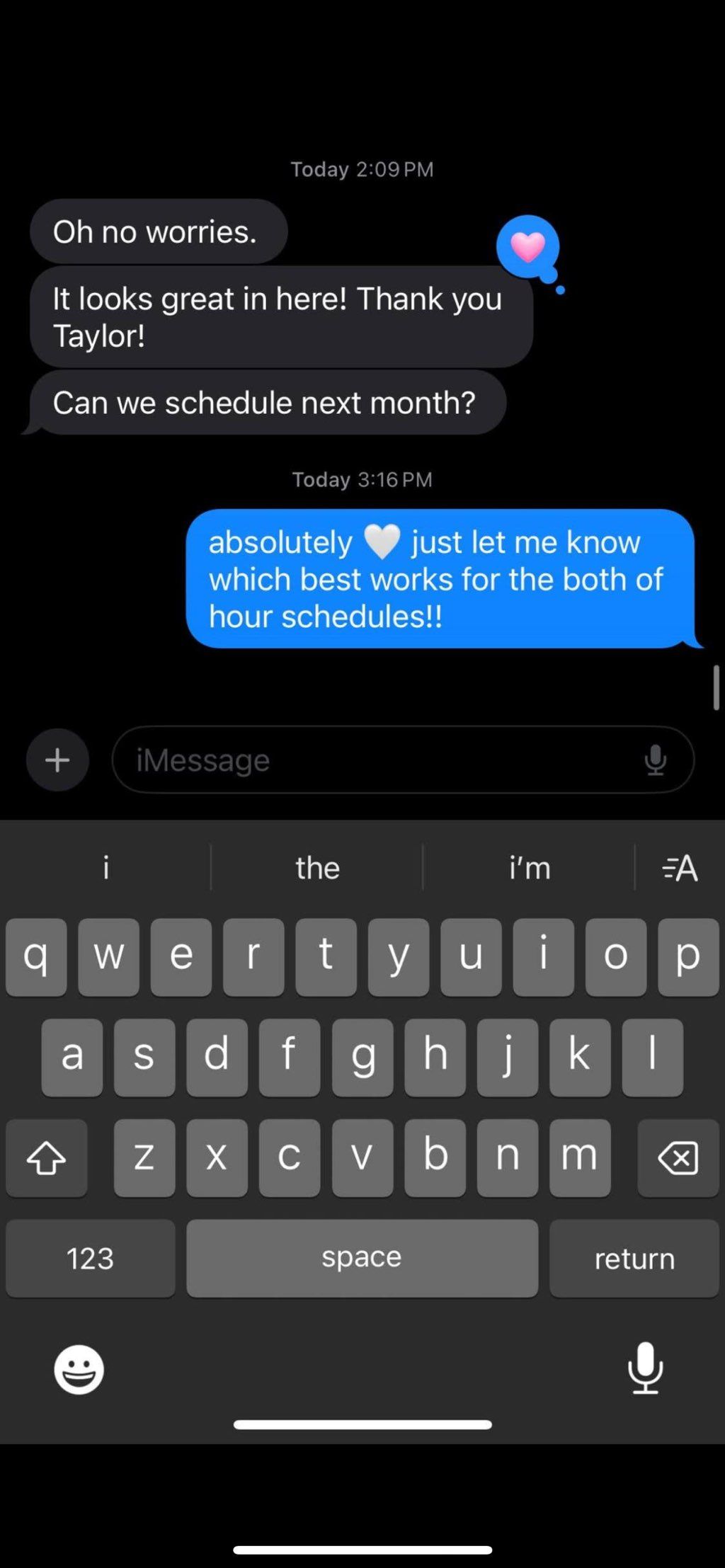
Task: Record audio with the message field microphone
Action: [x=655, y=760]
